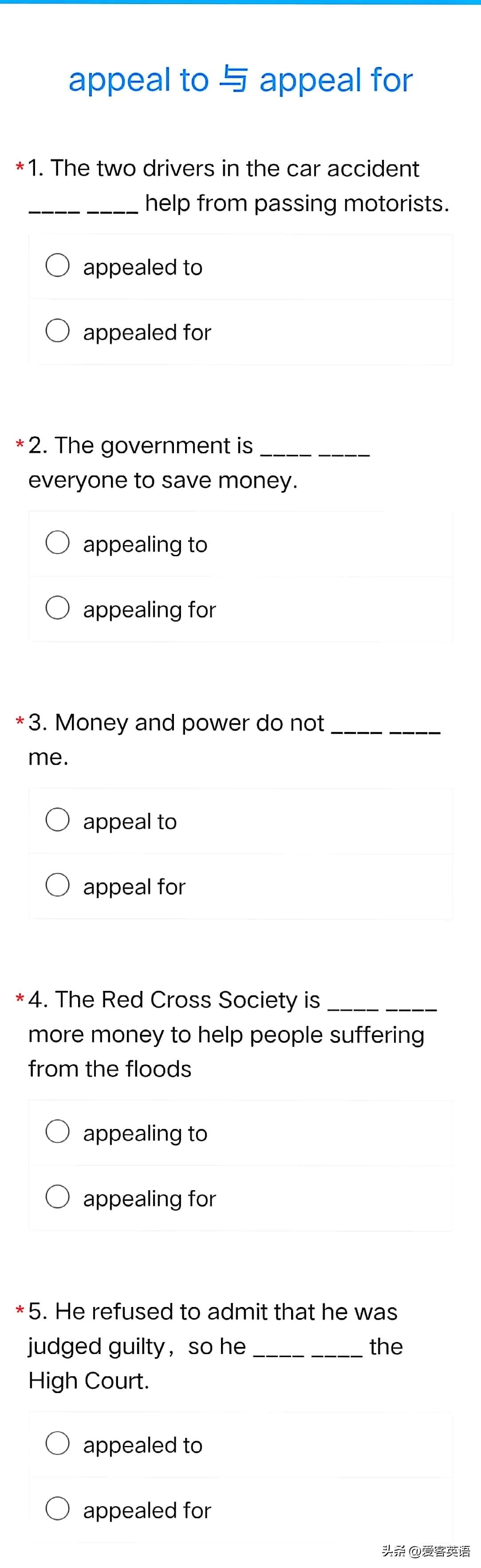The height and width of the screenshot is (1568, 481).
Task: Select 'appealed to' for question 1
Action: (x=58, y=265)
